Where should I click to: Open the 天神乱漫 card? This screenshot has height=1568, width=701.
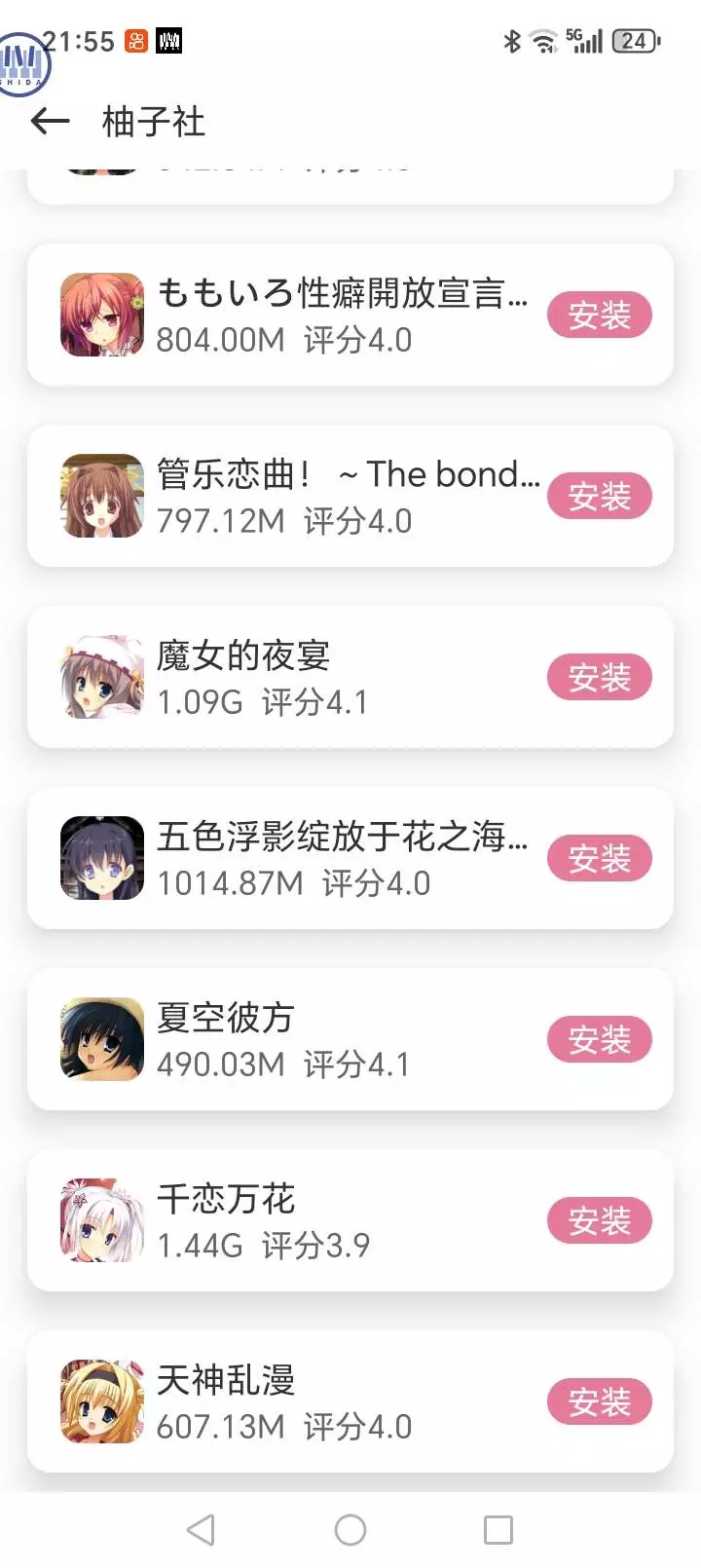click(350, 1401)
